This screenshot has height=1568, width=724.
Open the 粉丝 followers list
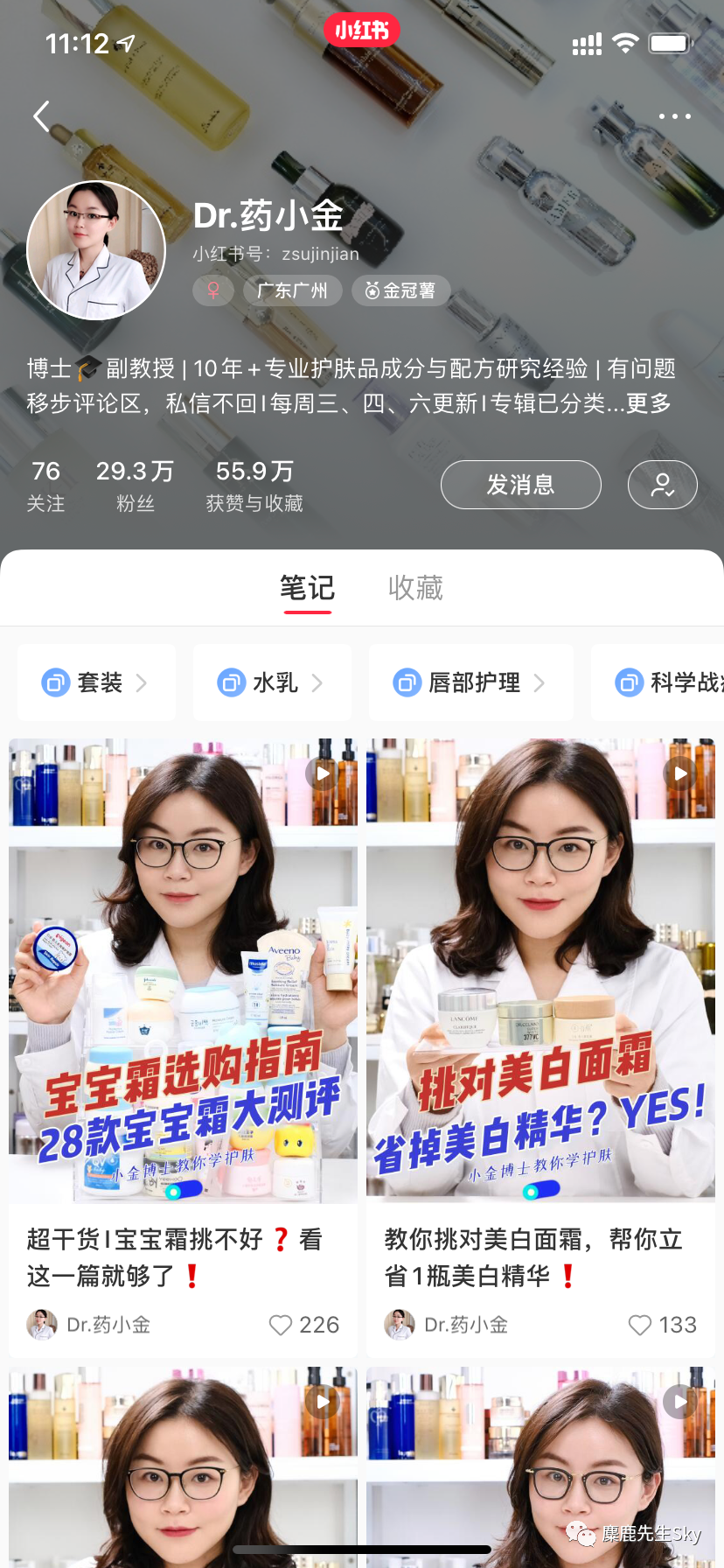(x=135, y=486)
